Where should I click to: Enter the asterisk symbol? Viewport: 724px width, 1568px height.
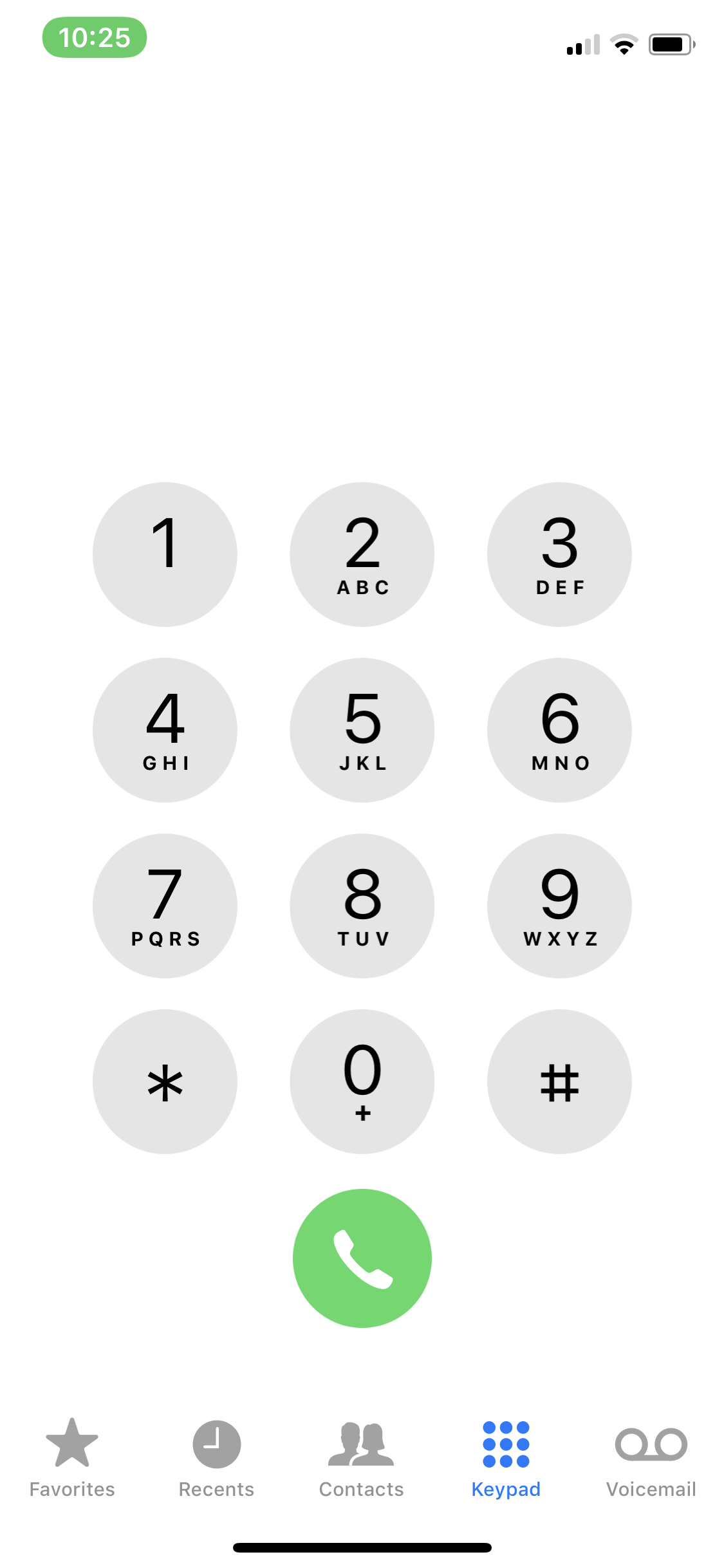pyautogui.click(x=165, y=1081)
